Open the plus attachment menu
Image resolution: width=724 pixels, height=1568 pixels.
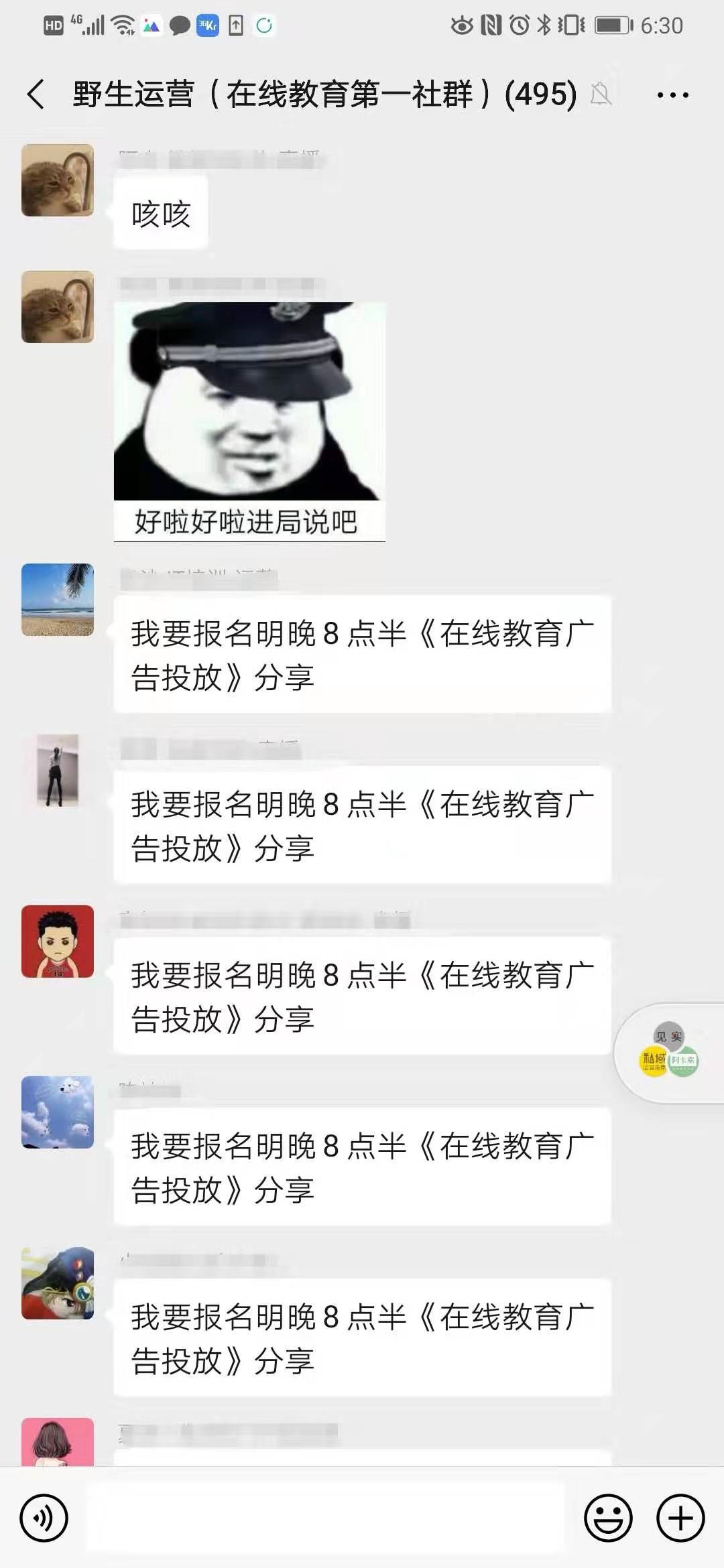point(680,1518)
